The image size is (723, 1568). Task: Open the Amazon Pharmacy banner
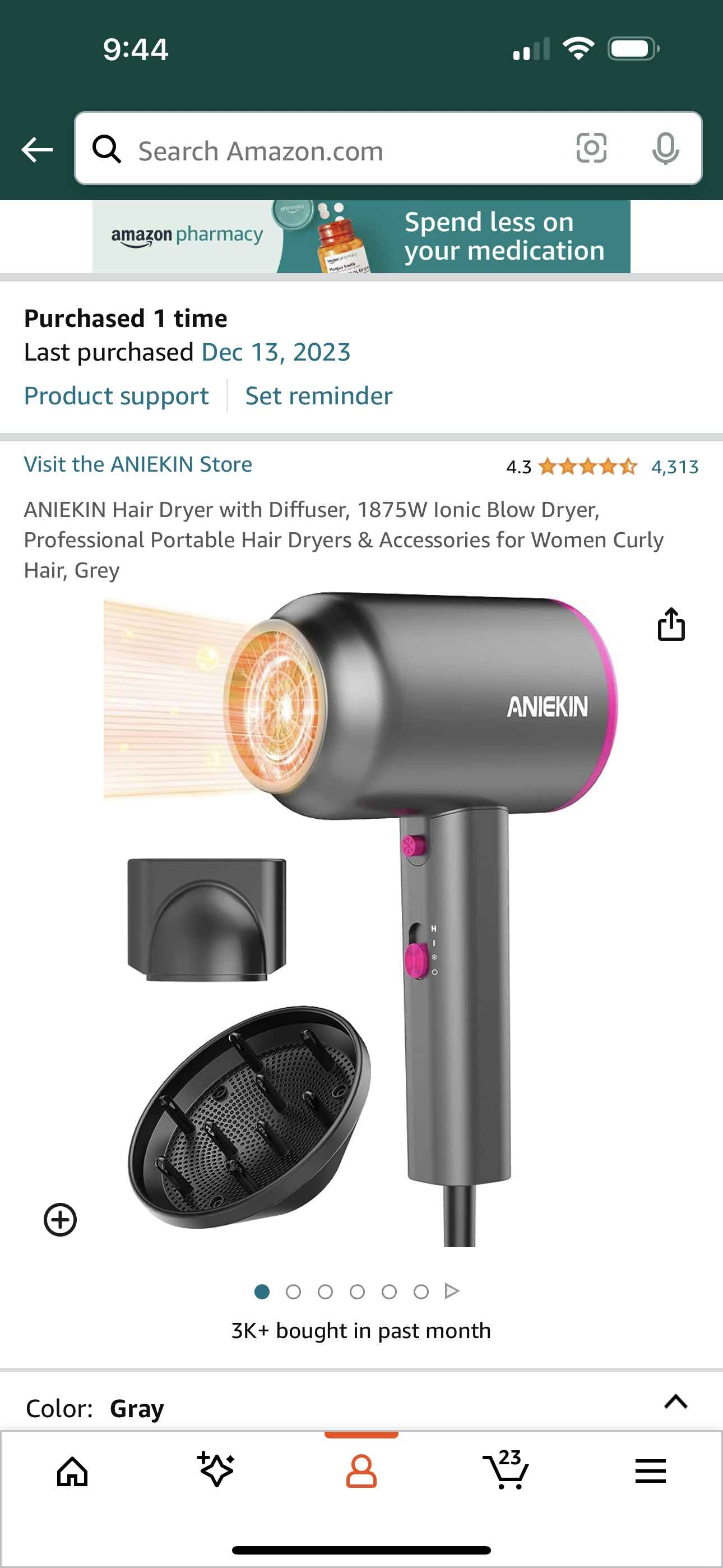tap(361, 236)
